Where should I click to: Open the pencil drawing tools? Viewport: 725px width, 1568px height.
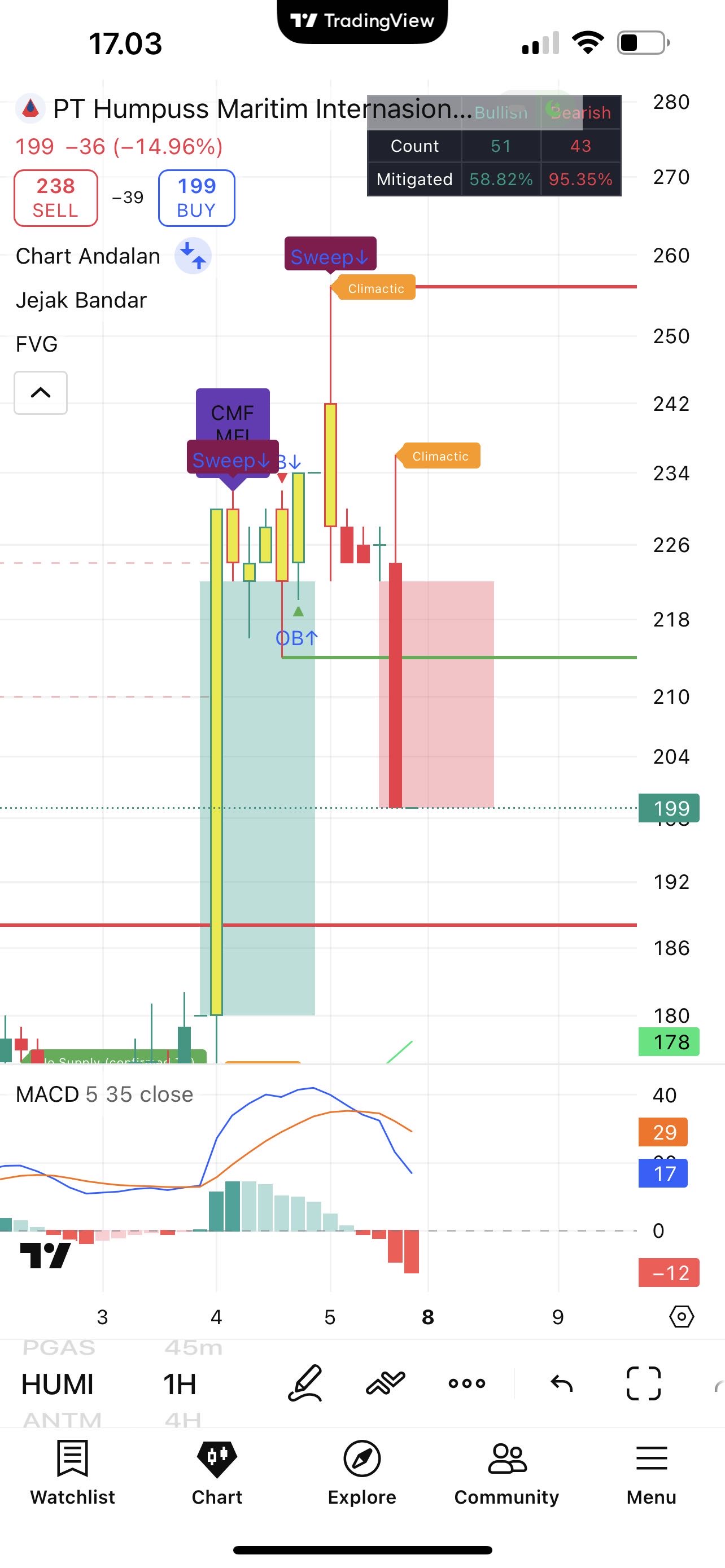pos(304,1383)
